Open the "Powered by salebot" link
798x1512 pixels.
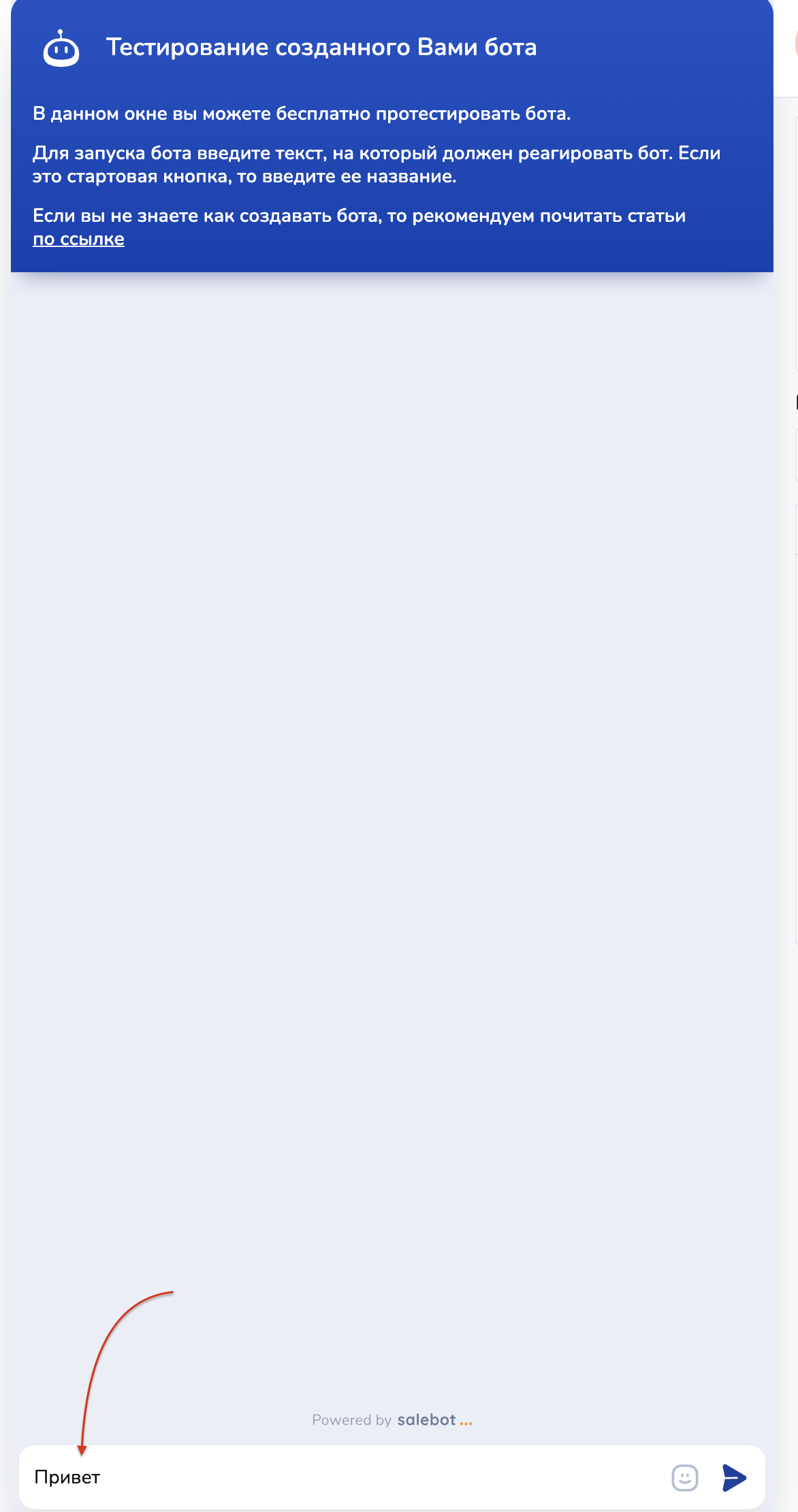pyautogui.click(x=392, y=1419)
